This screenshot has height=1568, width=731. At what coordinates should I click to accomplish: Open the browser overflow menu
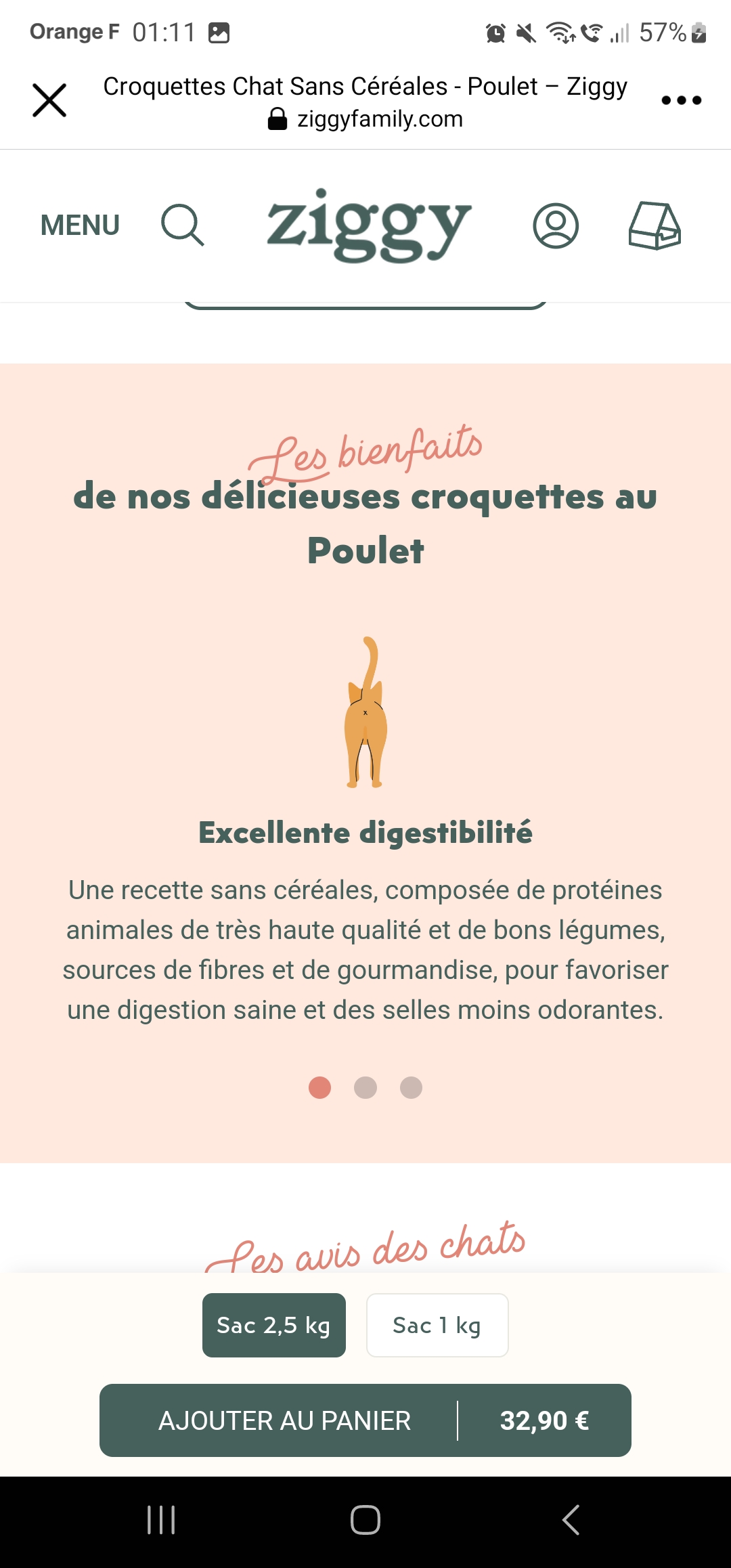coord(681,100)
